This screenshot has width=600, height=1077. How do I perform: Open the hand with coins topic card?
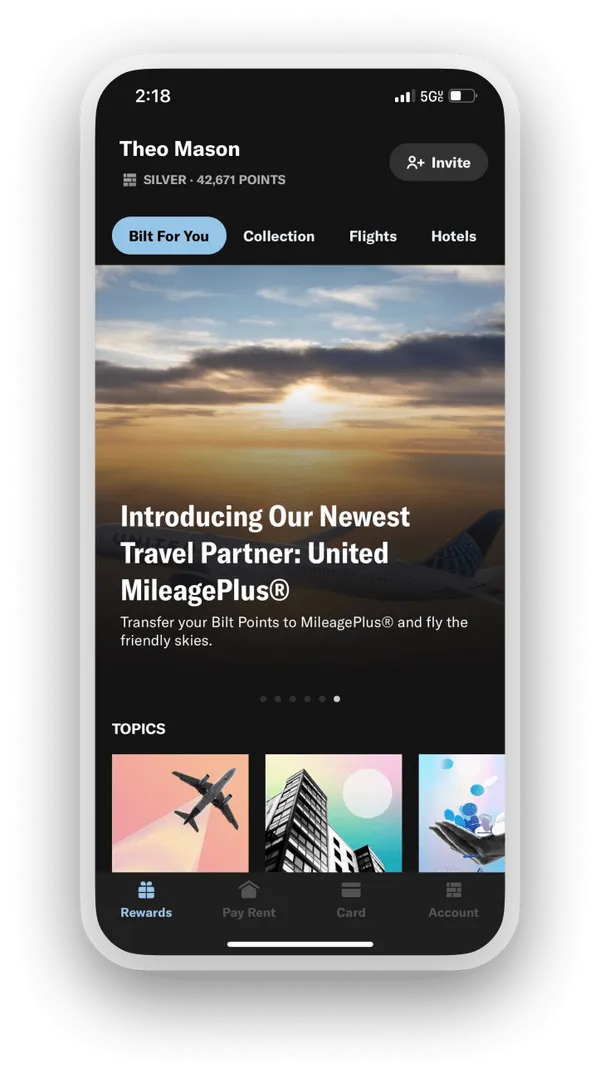pyautogui.click(x=461, y=812)
